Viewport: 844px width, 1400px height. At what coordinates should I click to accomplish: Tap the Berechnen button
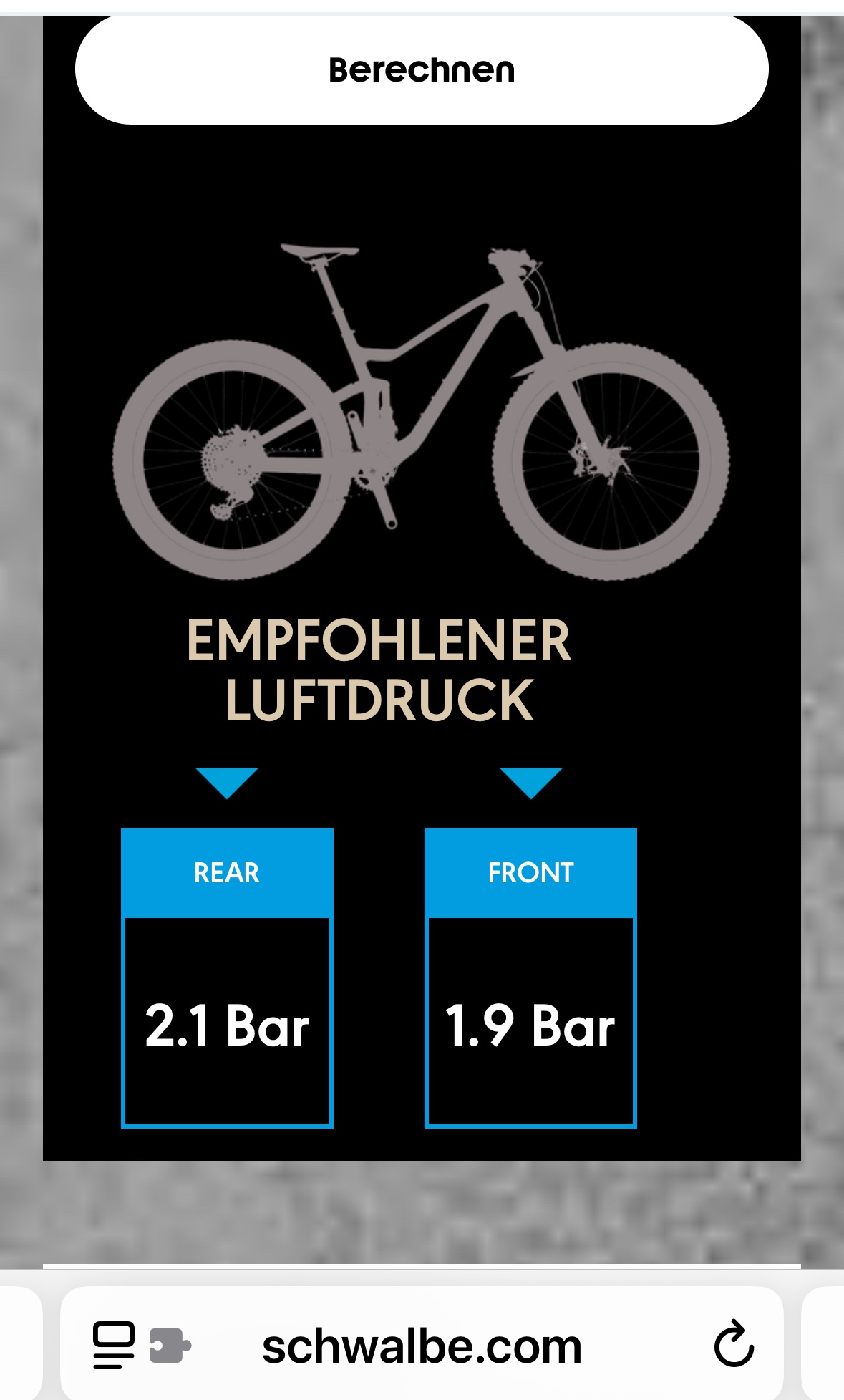point(422,70)
